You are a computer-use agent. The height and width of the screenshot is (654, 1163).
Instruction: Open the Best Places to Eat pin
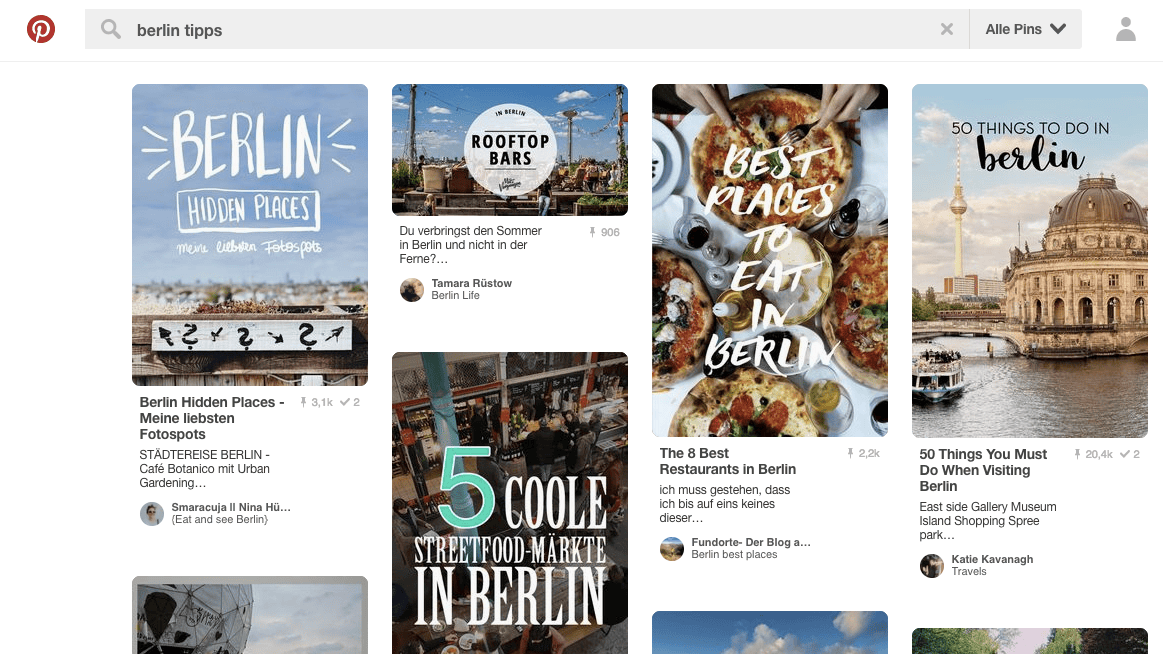770,260
